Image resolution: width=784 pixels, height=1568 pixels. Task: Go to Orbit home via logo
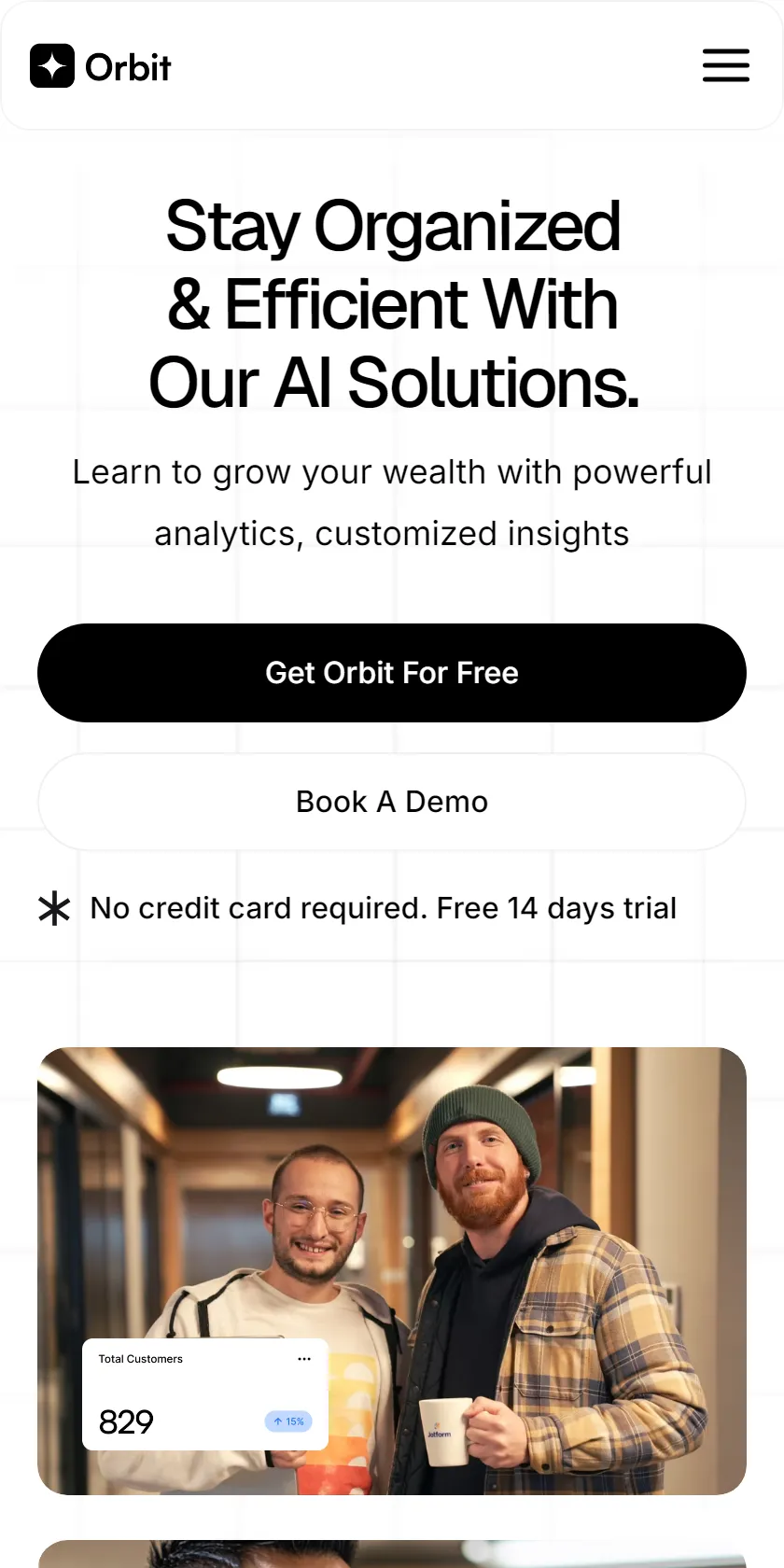pyautogui.click(x=101, y=66)
